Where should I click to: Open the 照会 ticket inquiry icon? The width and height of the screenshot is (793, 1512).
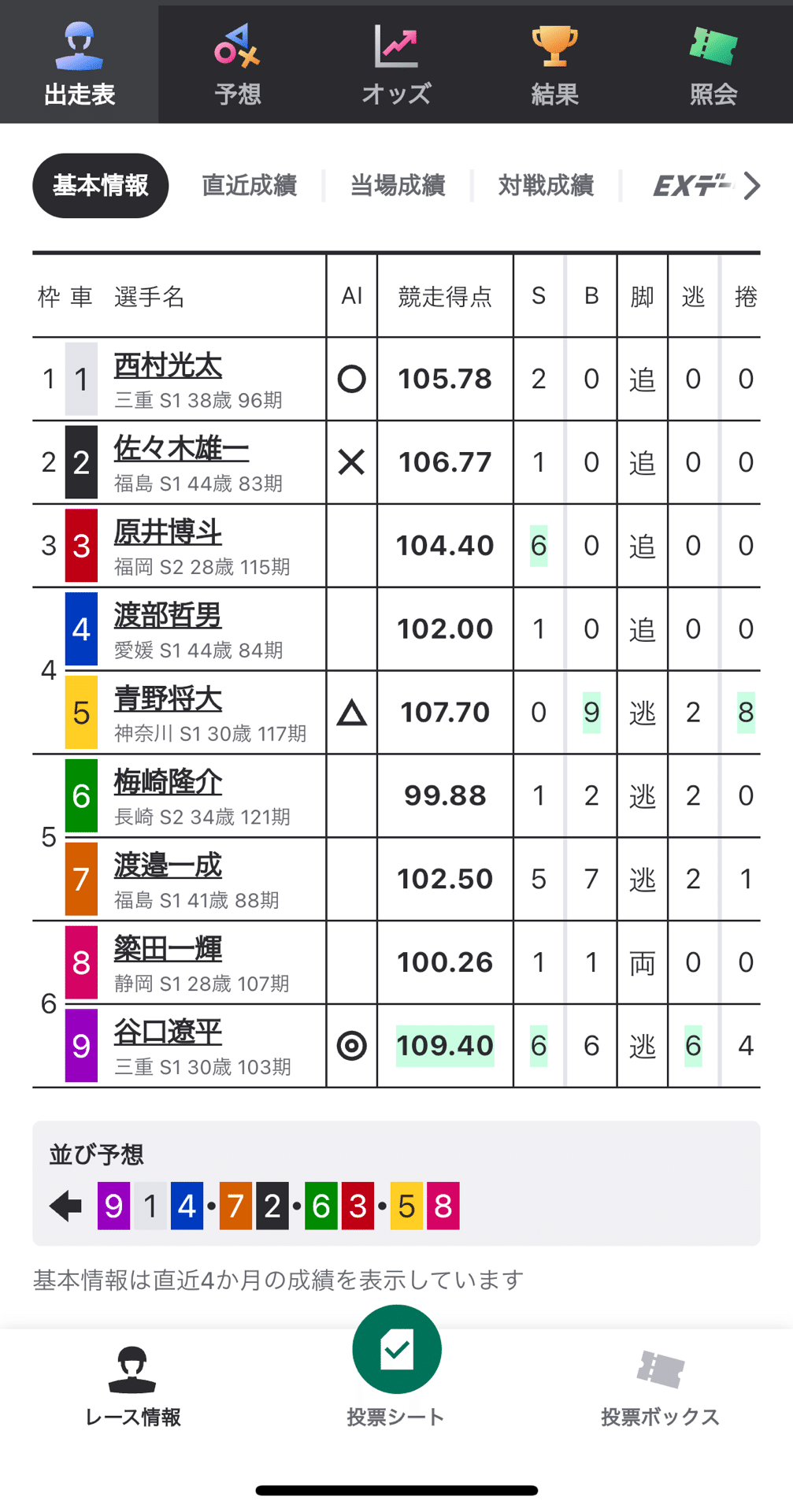712,47
